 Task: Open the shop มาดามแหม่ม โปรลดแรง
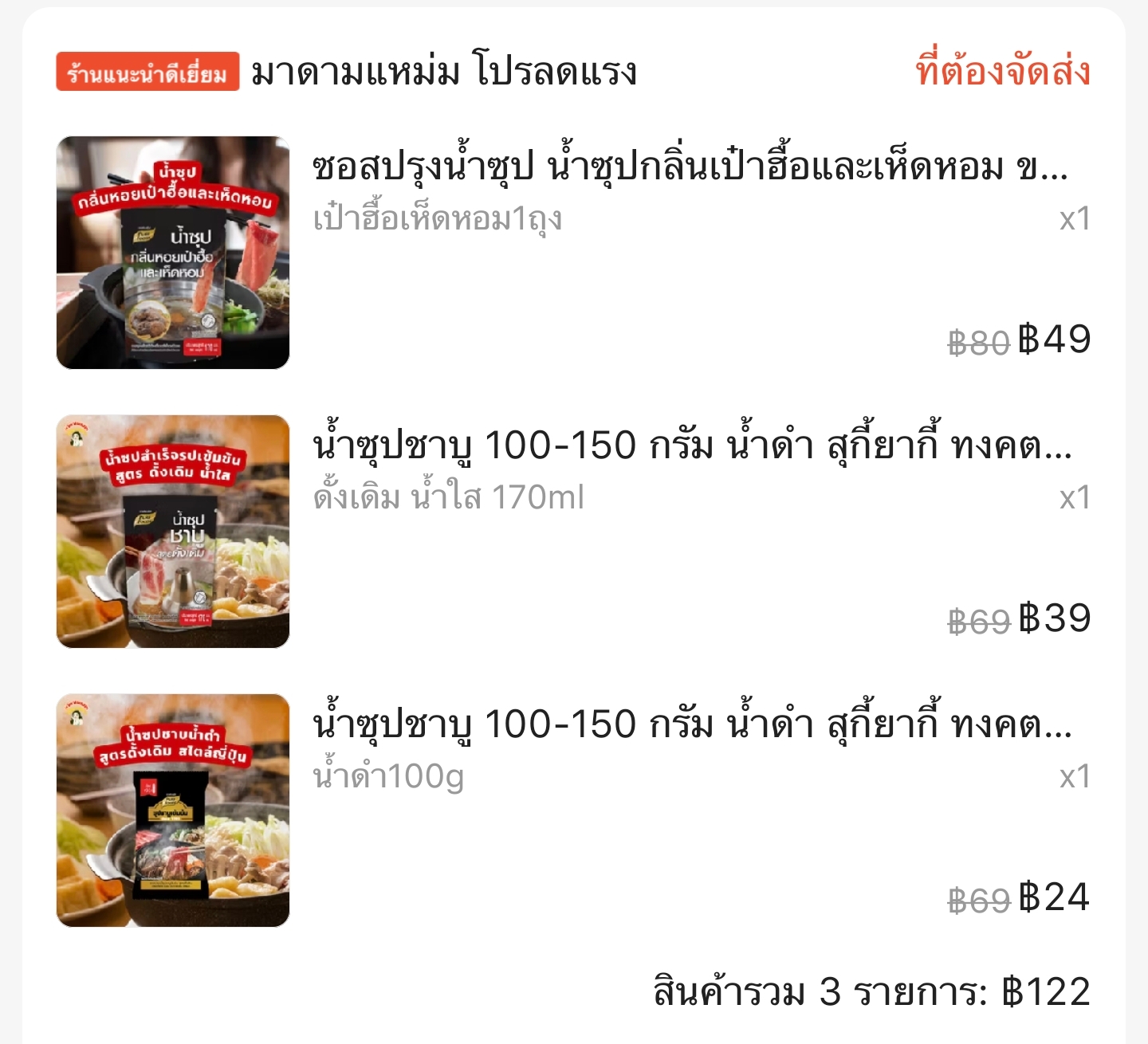[x=443, y=72]
